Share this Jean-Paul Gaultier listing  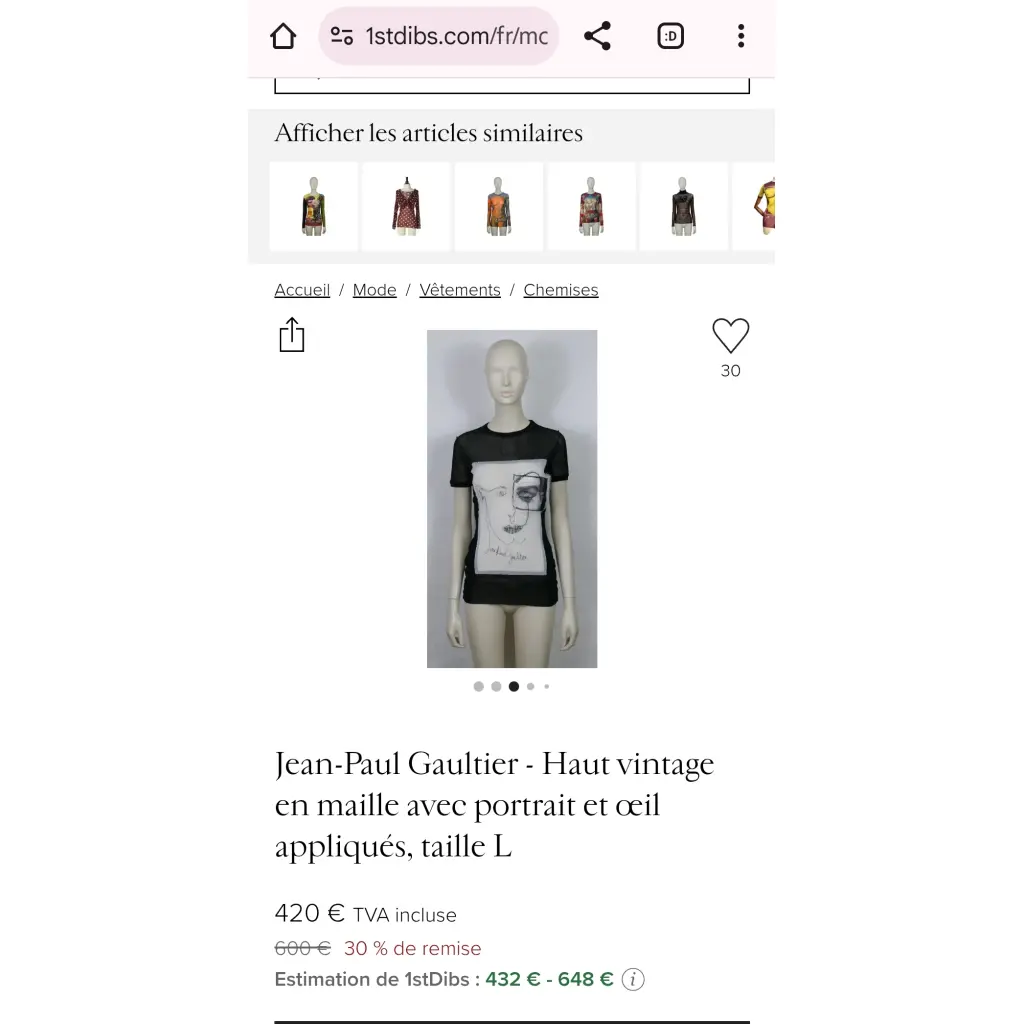click(x=291, y=335)
